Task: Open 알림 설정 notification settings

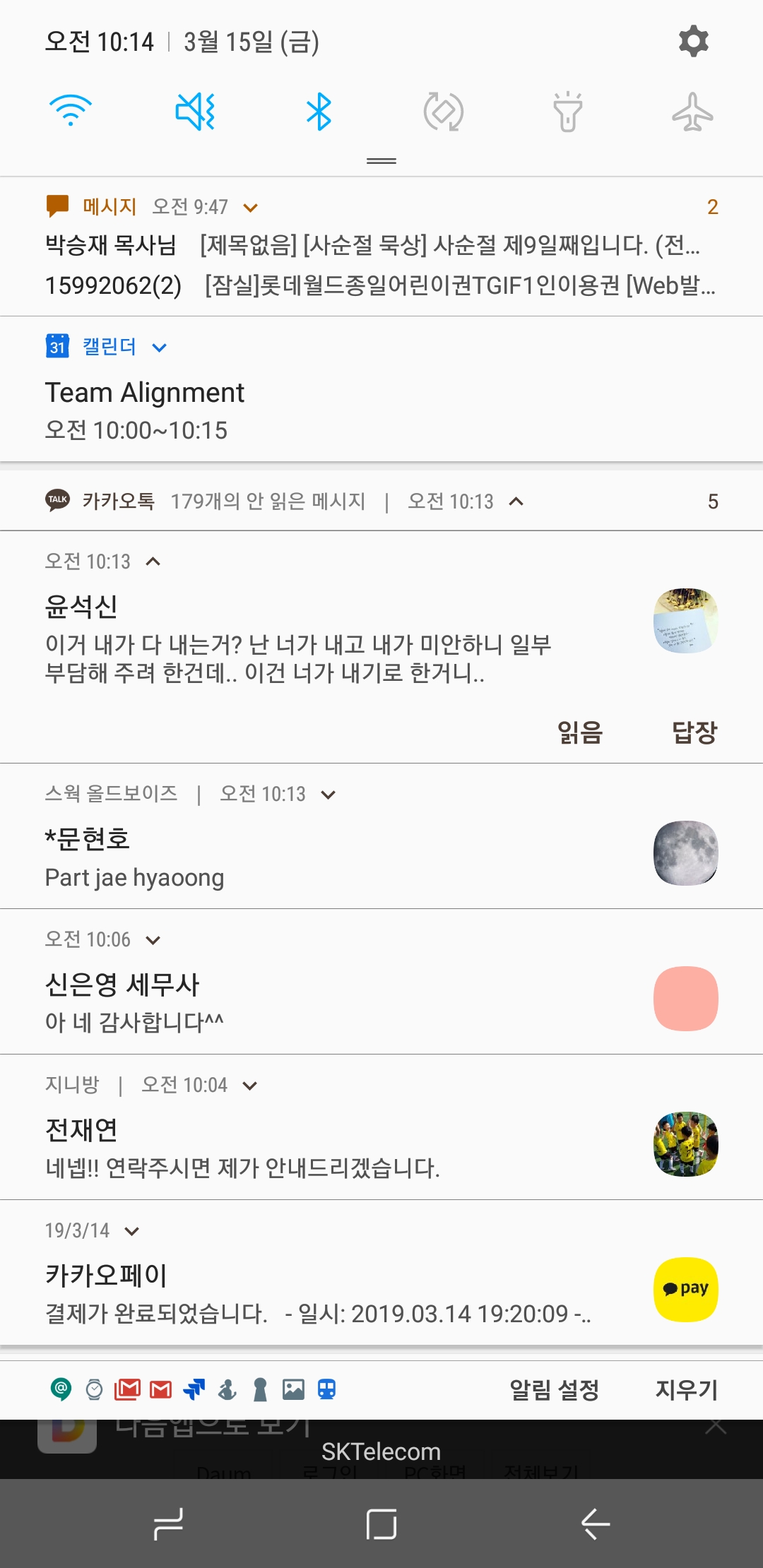Action: (554, 1390)
